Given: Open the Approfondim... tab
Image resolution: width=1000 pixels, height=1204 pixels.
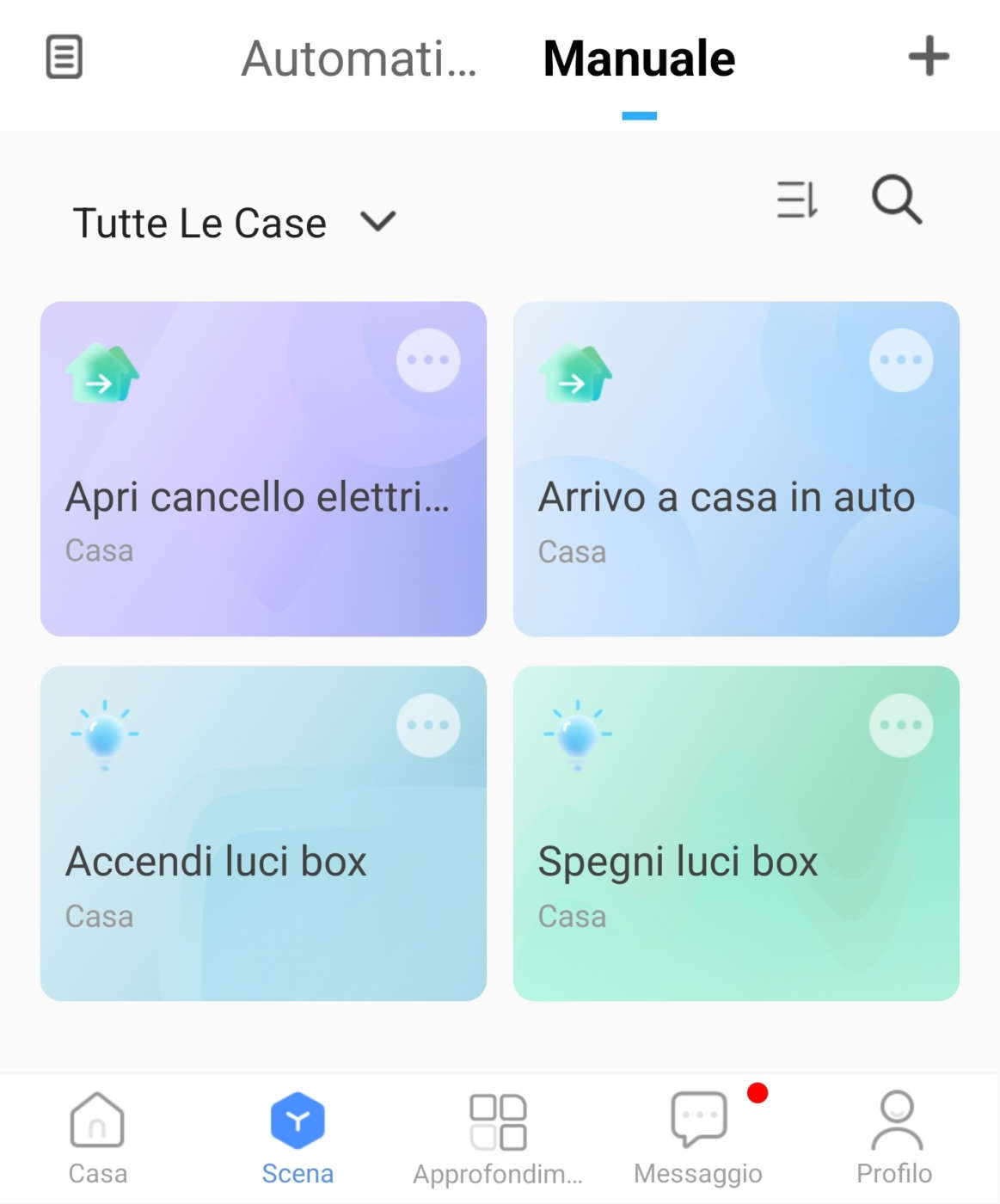Looking at the screenshot, I should click(498, 1137).
